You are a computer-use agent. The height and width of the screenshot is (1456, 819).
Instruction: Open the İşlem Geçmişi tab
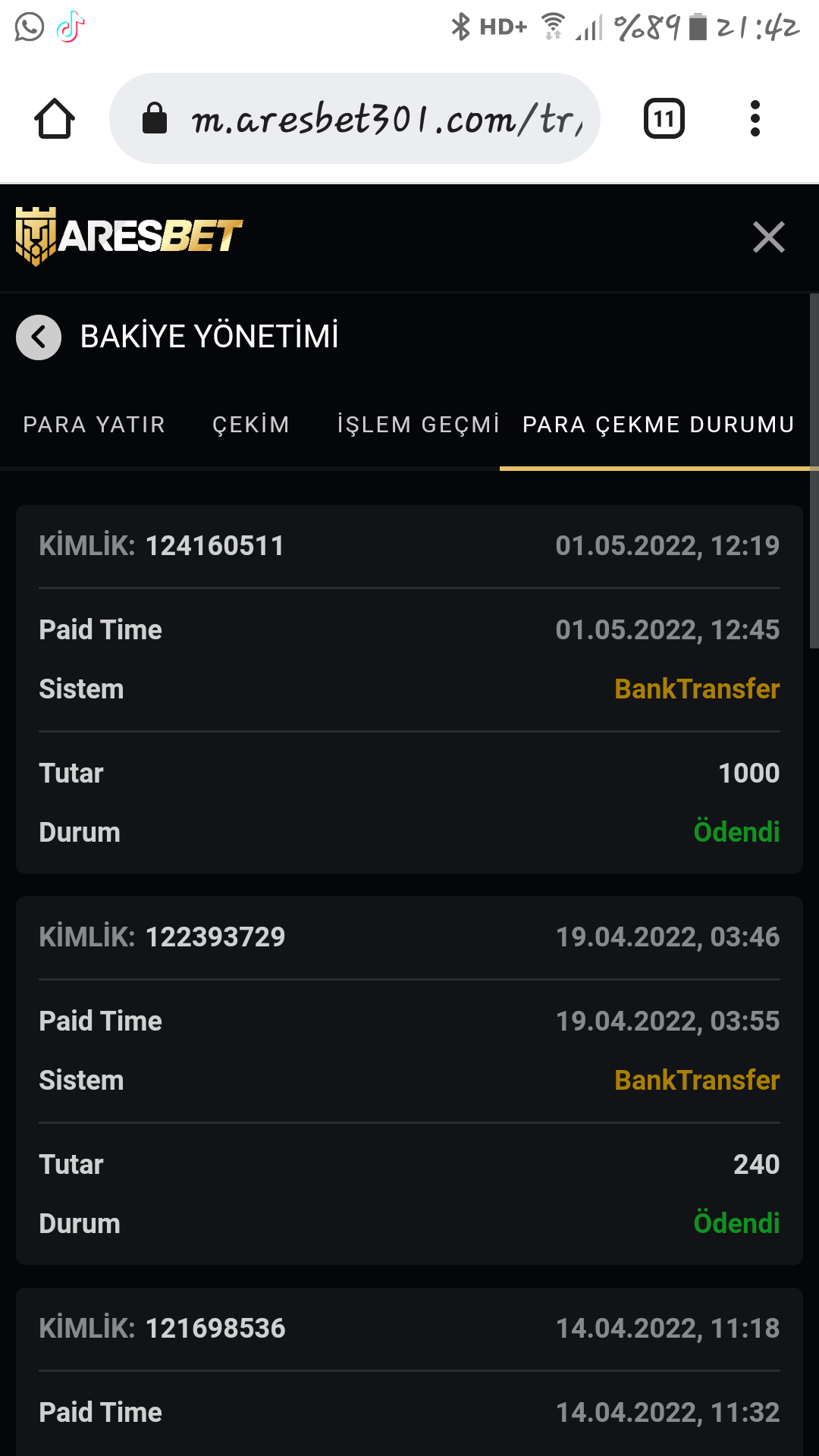tap(417, 425)
